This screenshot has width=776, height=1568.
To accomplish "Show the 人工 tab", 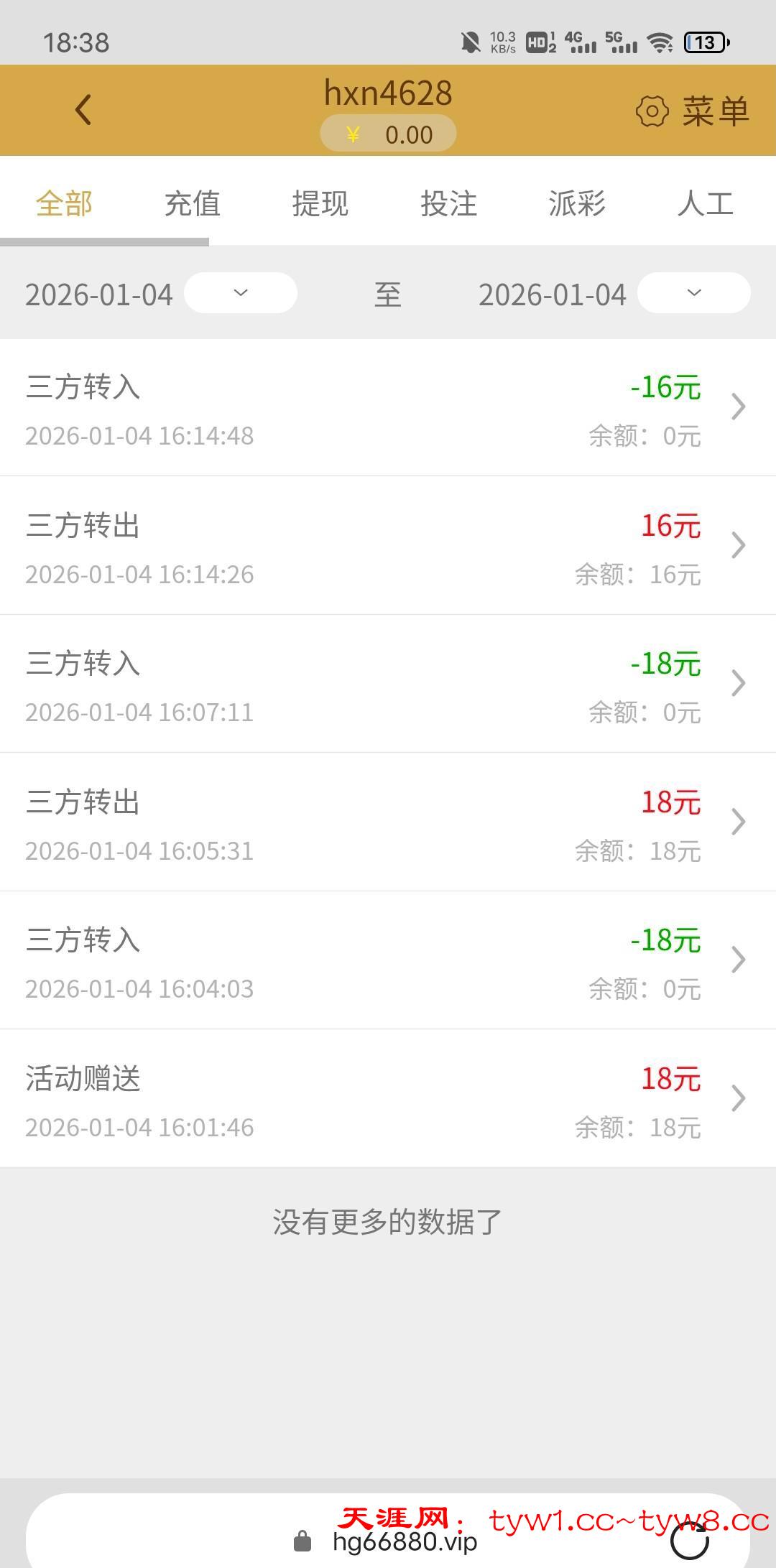I will pyautogui.click(x=705, y=204).
